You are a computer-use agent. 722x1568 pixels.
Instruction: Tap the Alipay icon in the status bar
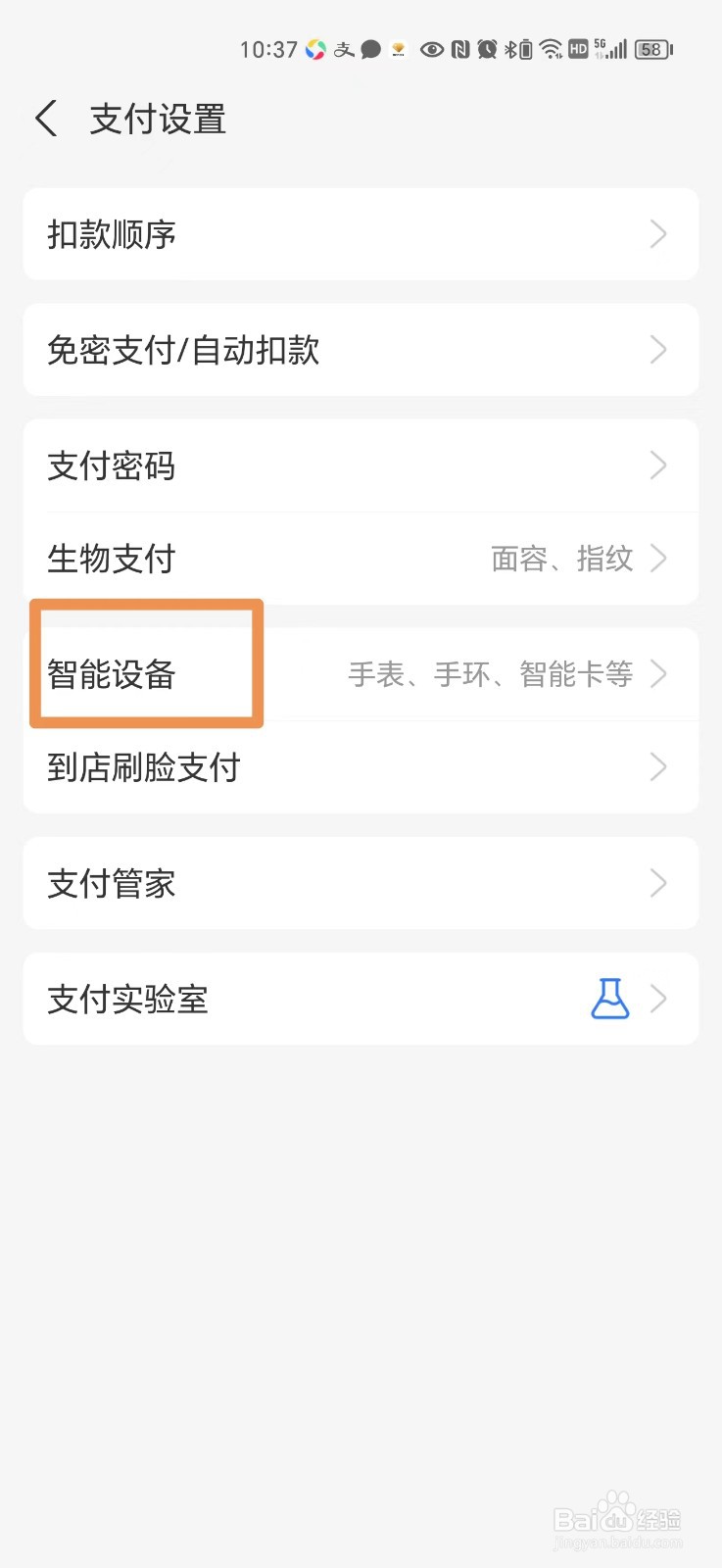click(343, 49)
